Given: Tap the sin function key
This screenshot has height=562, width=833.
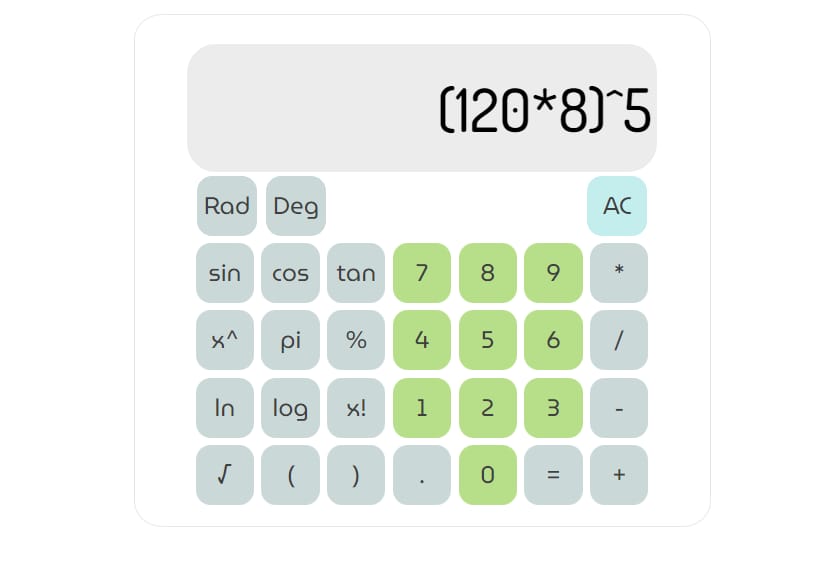Looking at the screenshot, I should pos(225,273).
